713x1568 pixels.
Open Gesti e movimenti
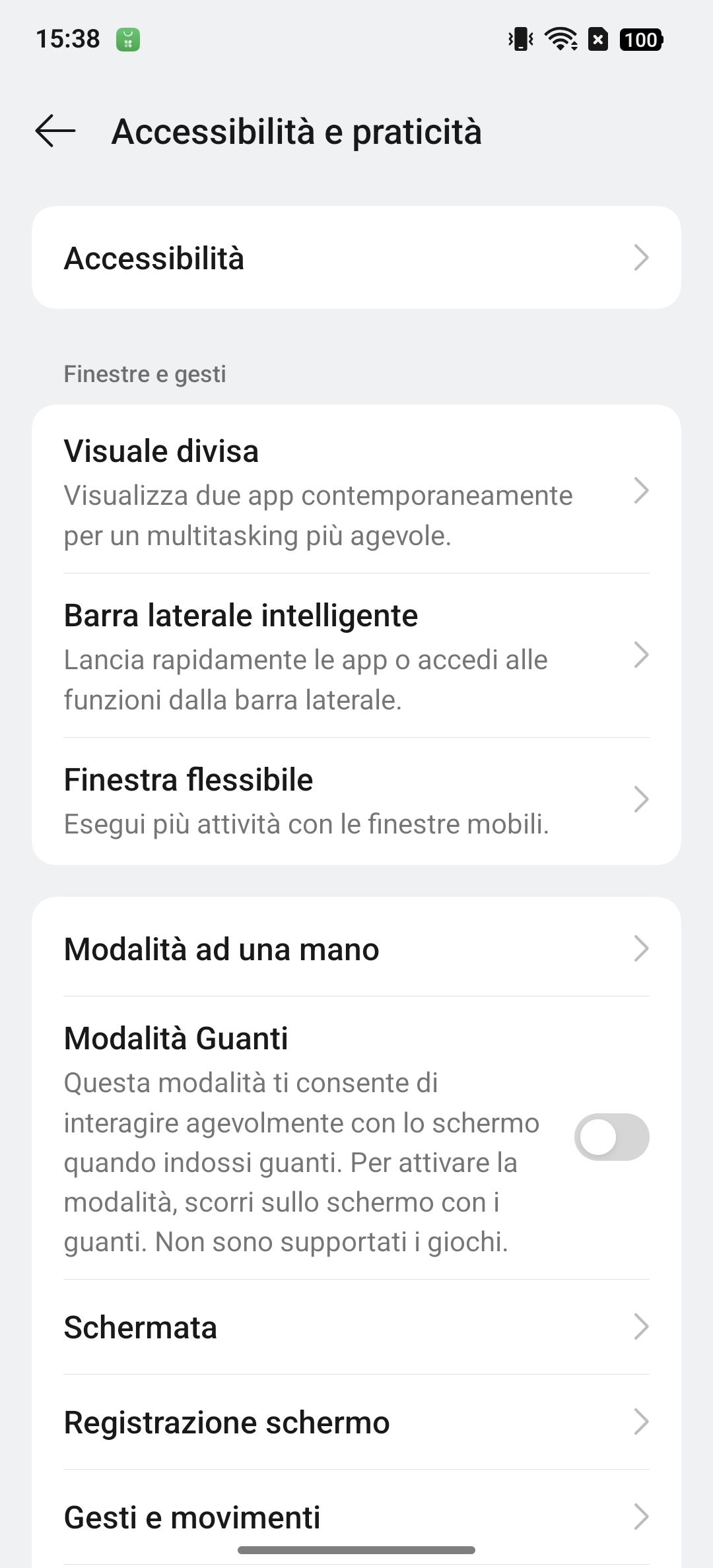tap(356, 1517)
